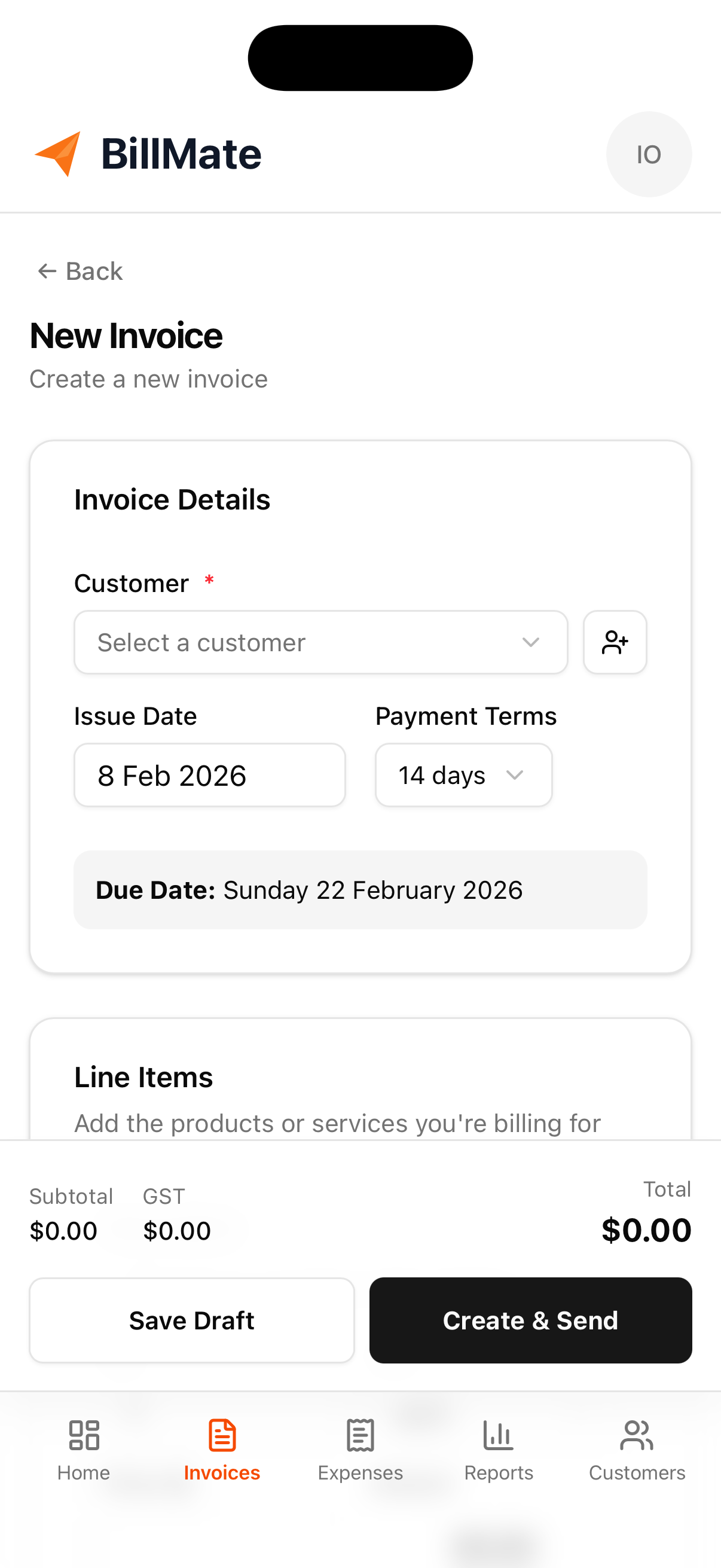Click the BillMate logo arrow icon
This screenshot has height=1568, width=721.
(58, 154)
